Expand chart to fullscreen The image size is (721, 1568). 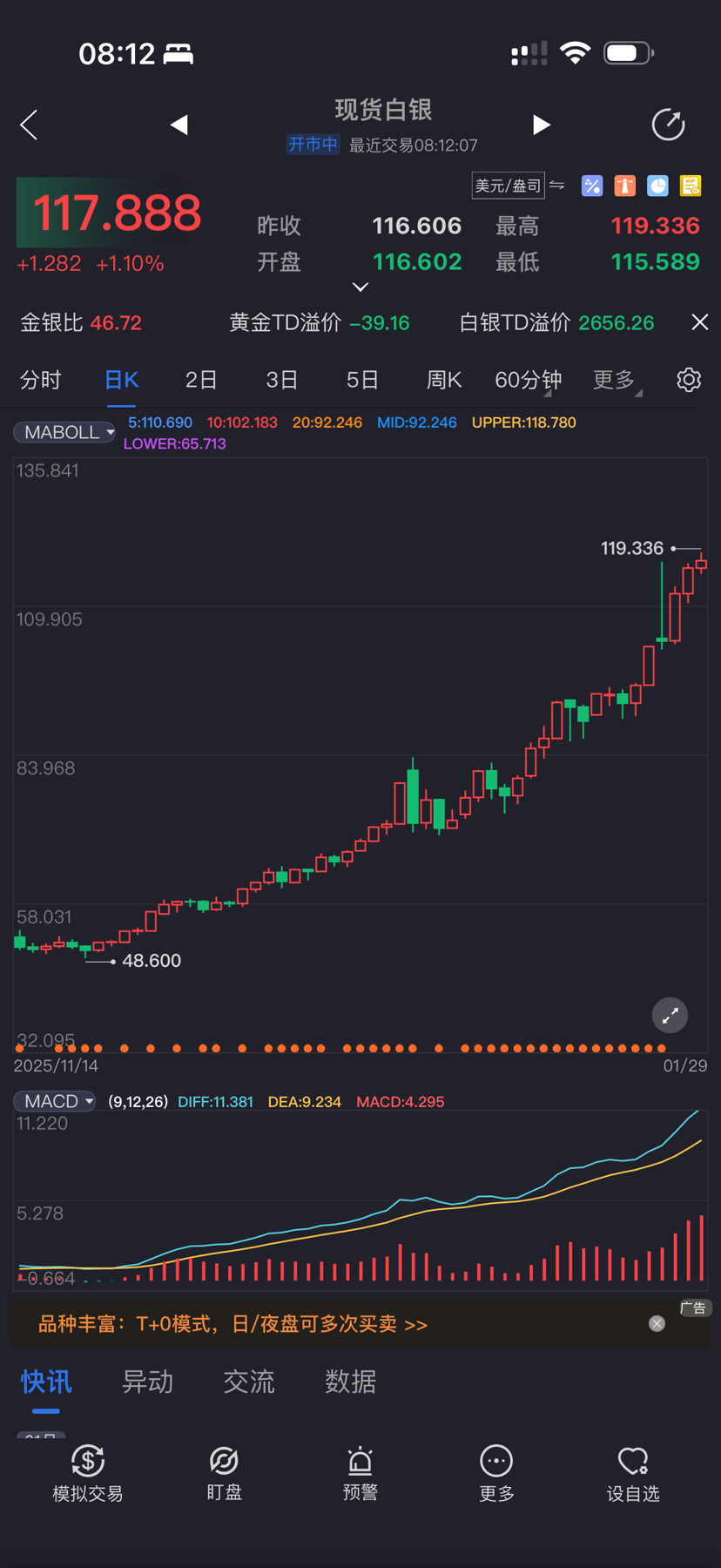click(670, 1016)
